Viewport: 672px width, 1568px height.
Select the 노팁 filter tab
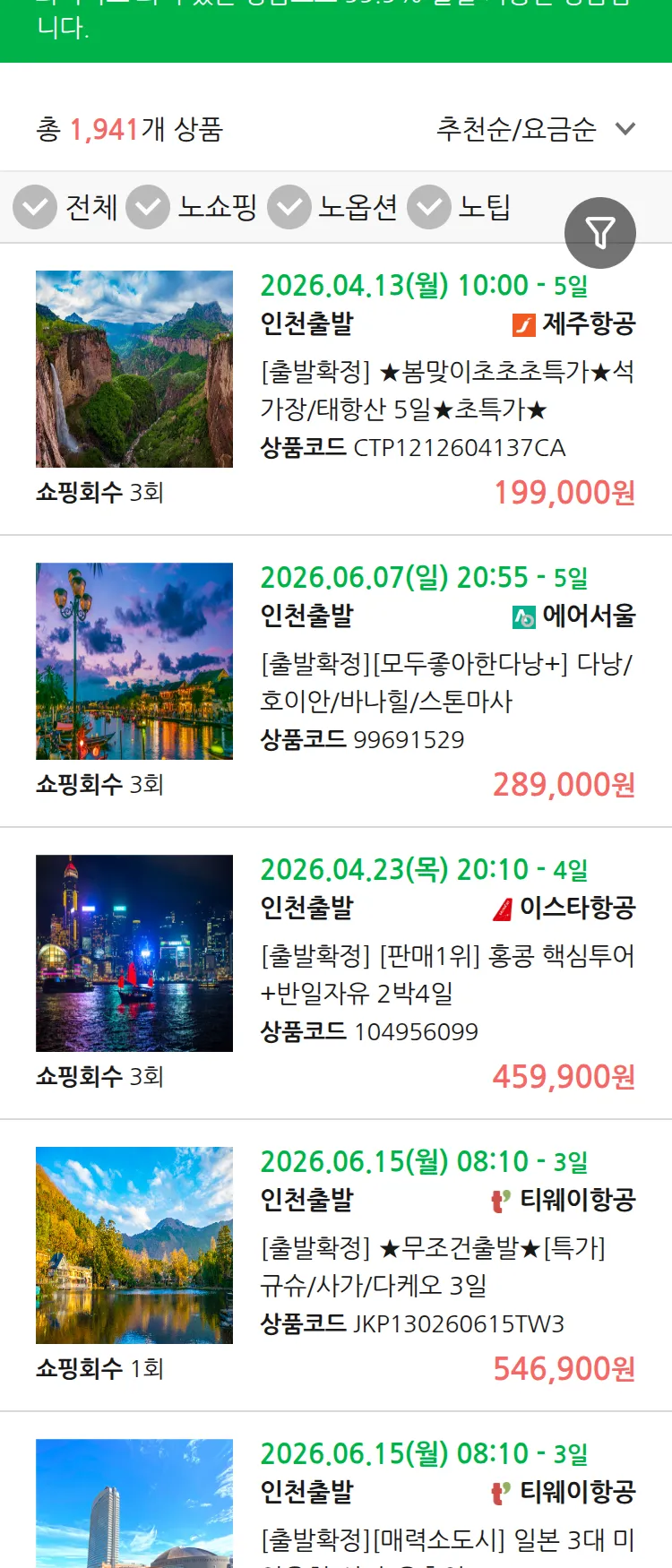coord(485,207)
